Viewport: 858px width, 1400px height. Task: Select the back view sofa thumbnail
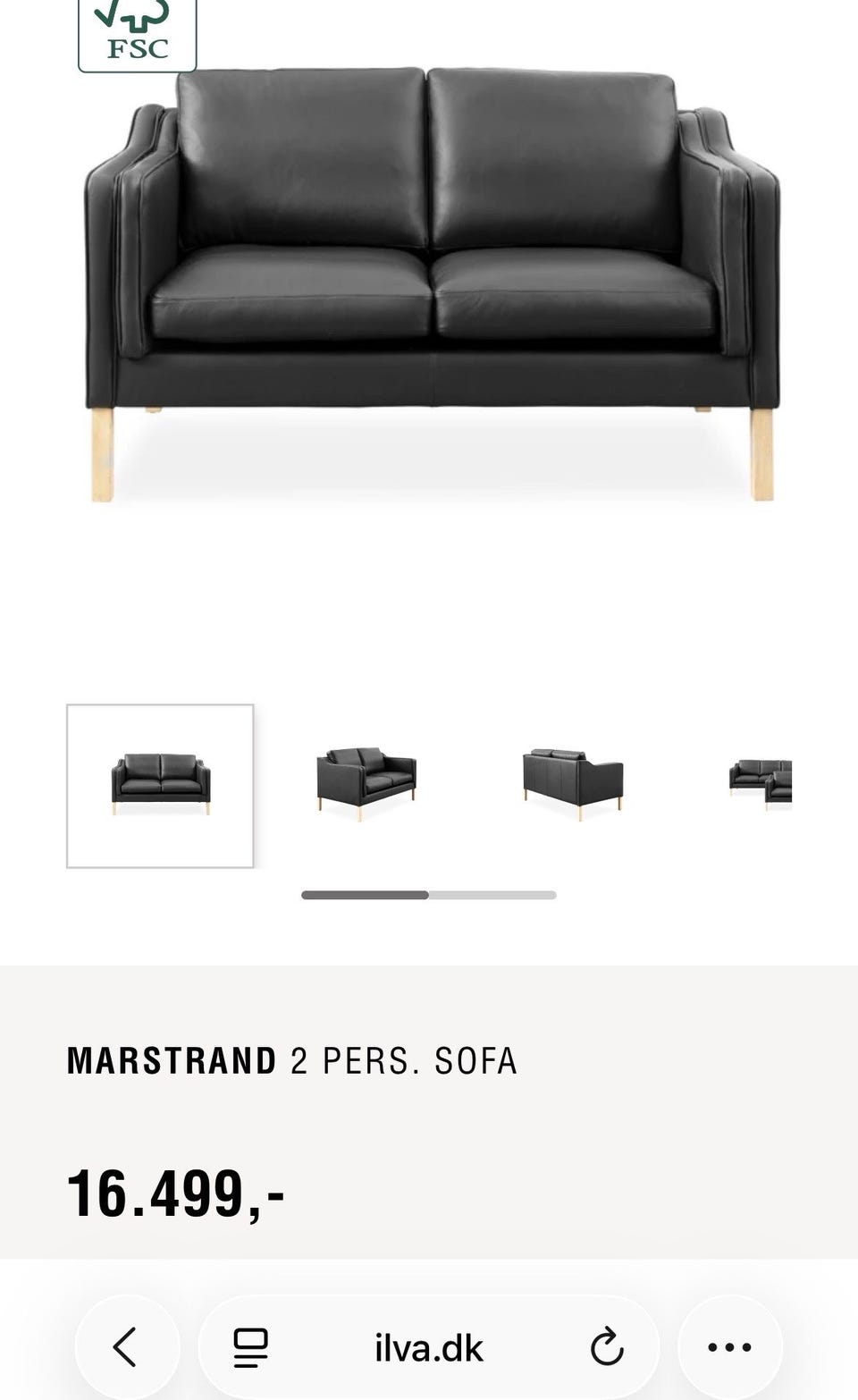(x=573, y=784)
